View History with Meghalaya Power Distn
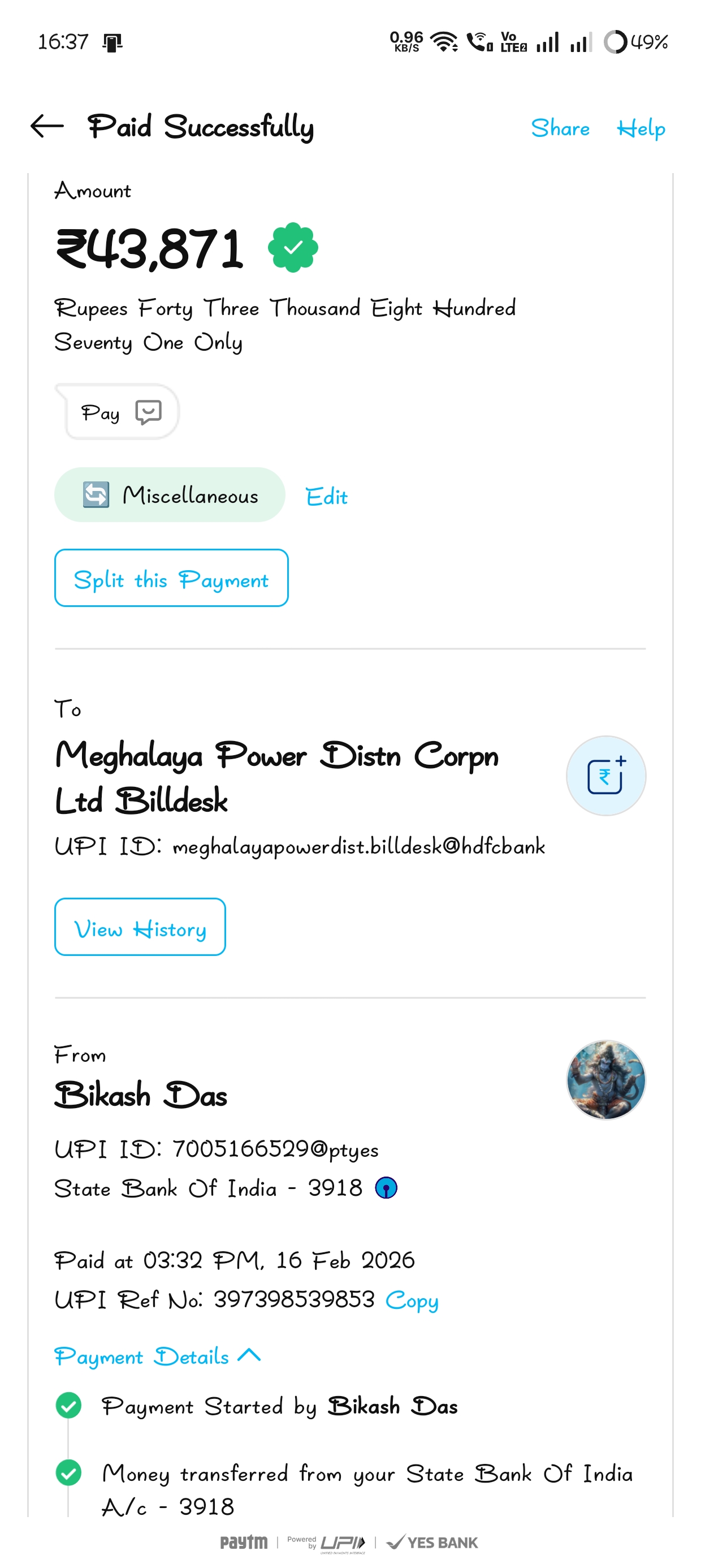Screen dimensions: 701x1568 click(139, 928)
